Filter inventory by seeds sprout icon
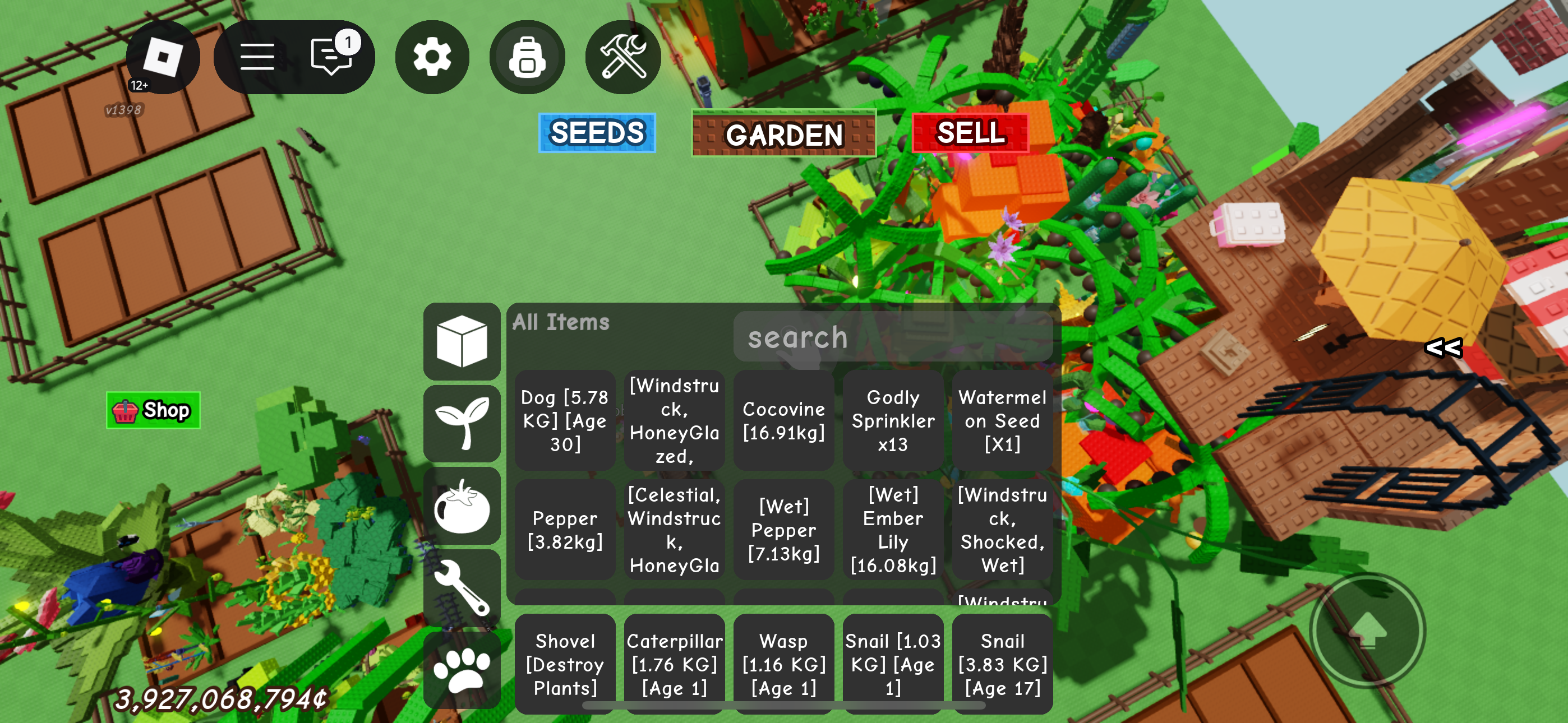The width and height of the screenshot is (1568, 723). coord(462,424)
